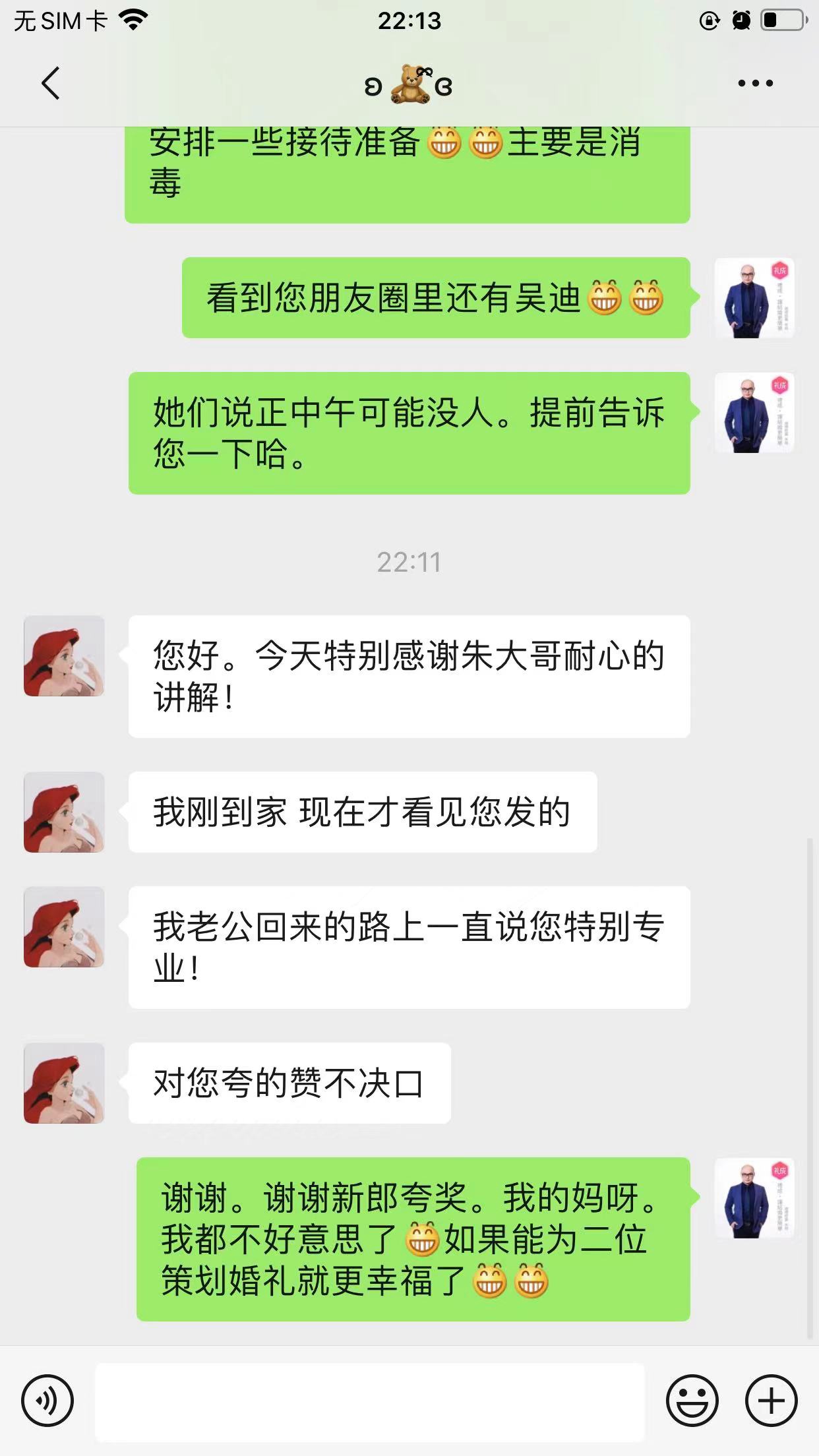This screenshot has height=1456, width=819.
Task: Open the emoji sticker panel
Action: coord(692,1401)
